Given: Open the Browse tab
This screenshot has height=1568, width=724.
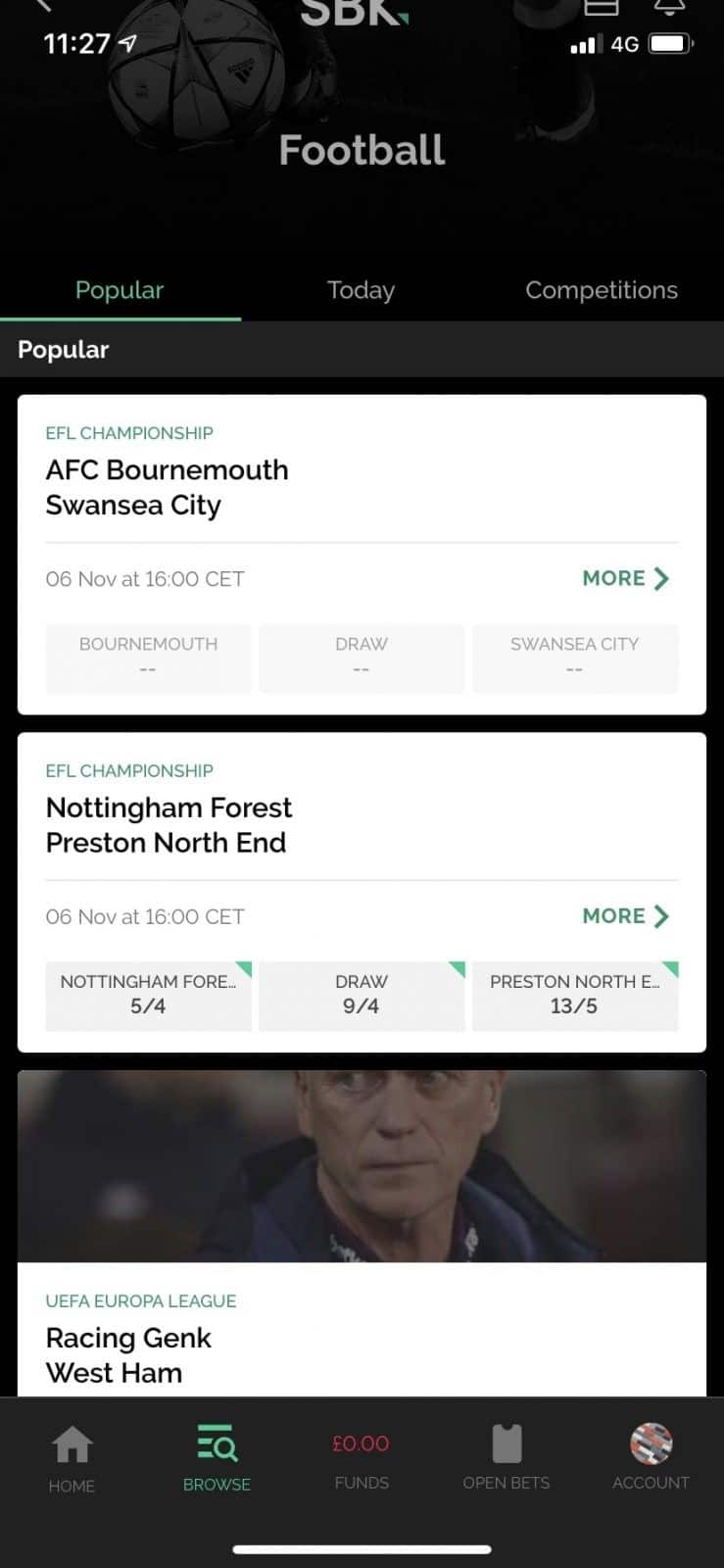Looking at the screenshot, I should pyautogui.click(x=217, y=1457).
